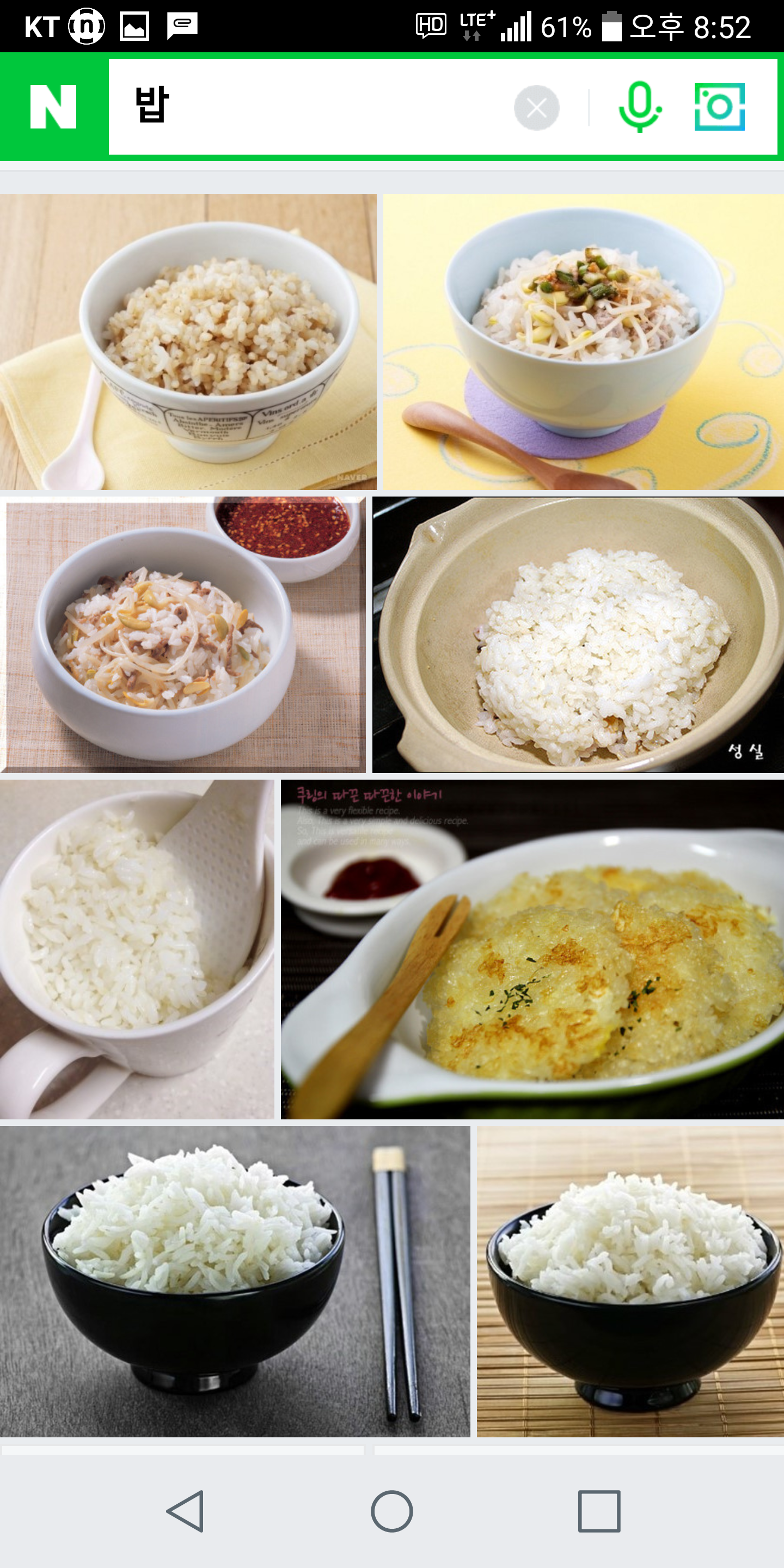Open the camera image search
The width and height of the screenshot is (784, 1568).
(719, 107)
